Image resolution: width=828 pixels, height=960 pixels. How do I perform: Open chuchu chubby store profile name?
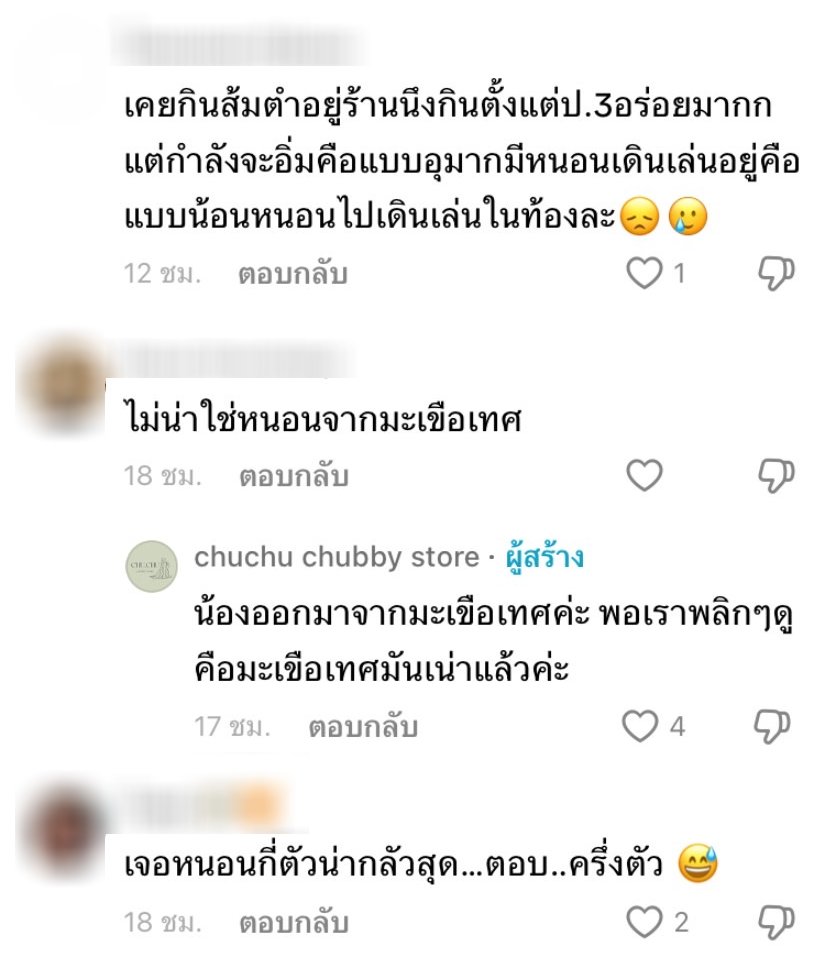336,557
